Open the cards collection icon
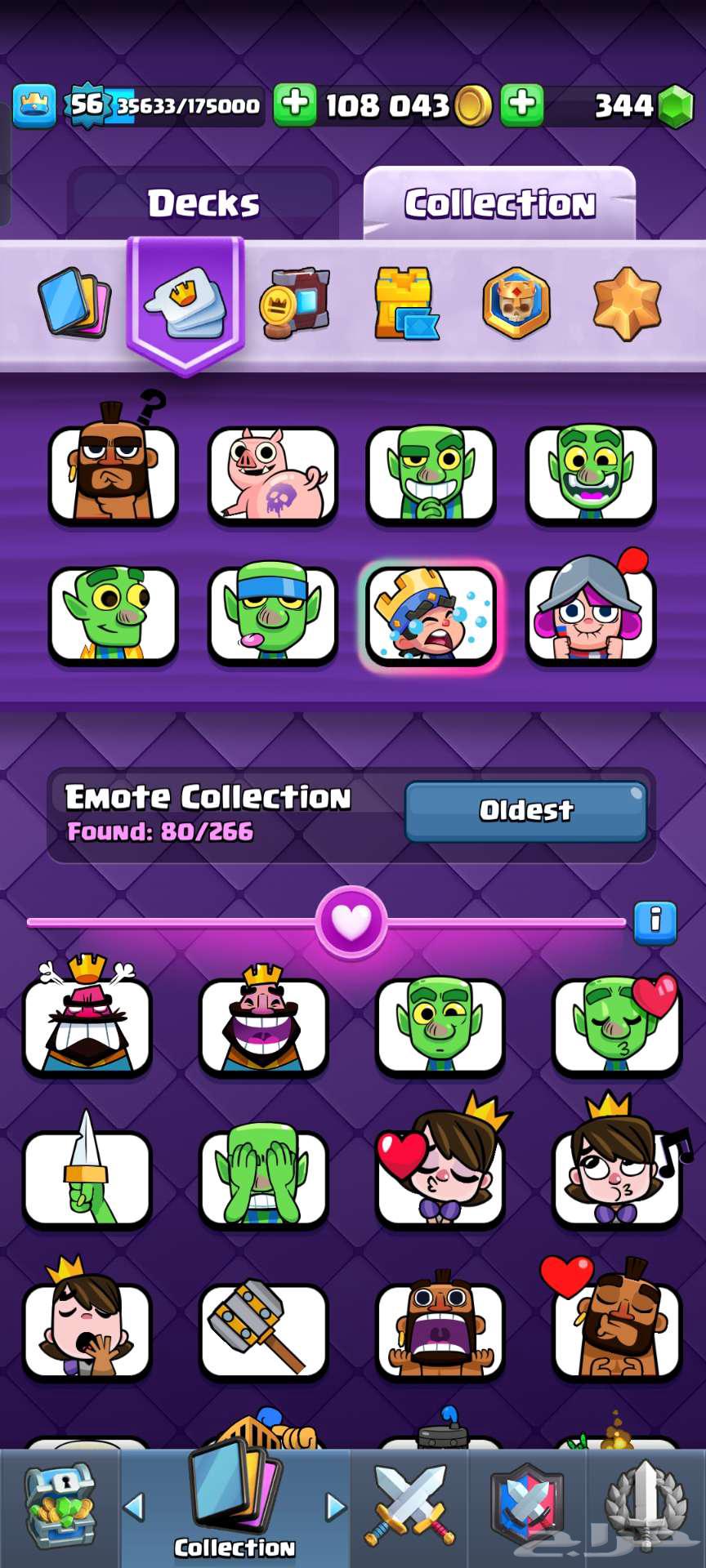Screen dimensions: 706x1568 (74, 303)
